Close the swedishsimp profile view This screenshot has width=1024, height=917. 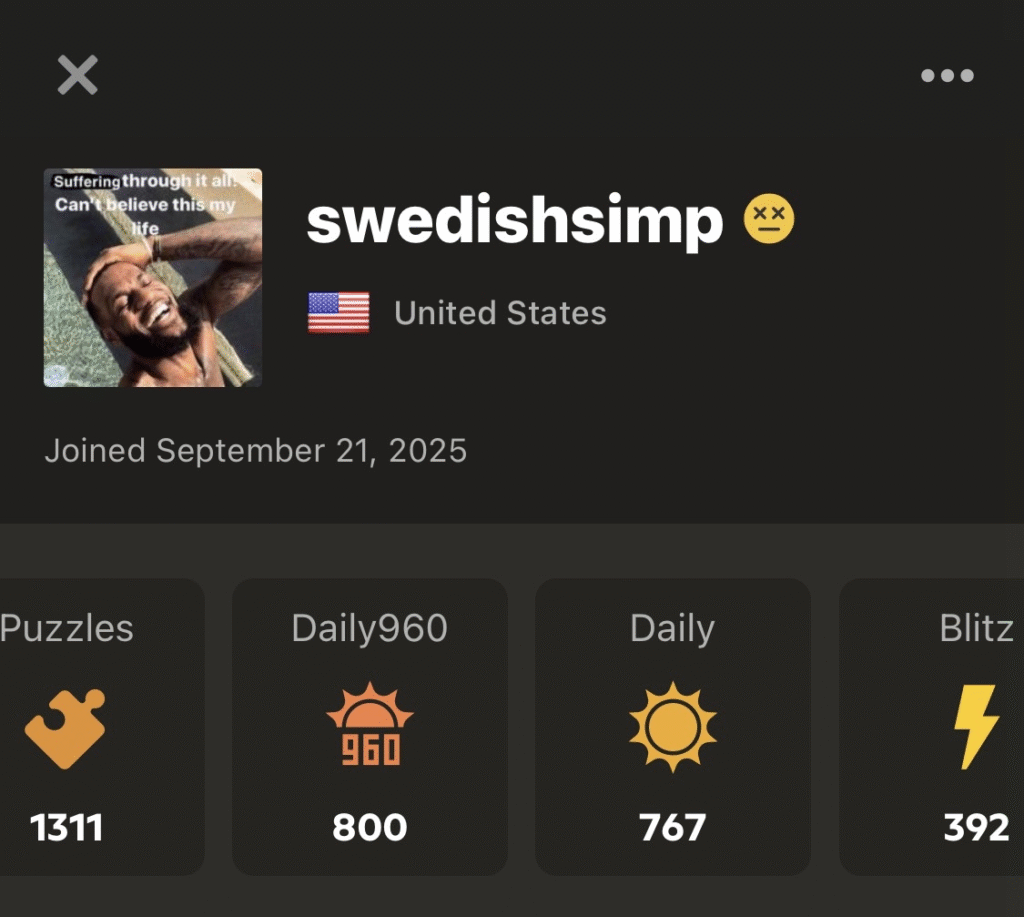[77, 75]
